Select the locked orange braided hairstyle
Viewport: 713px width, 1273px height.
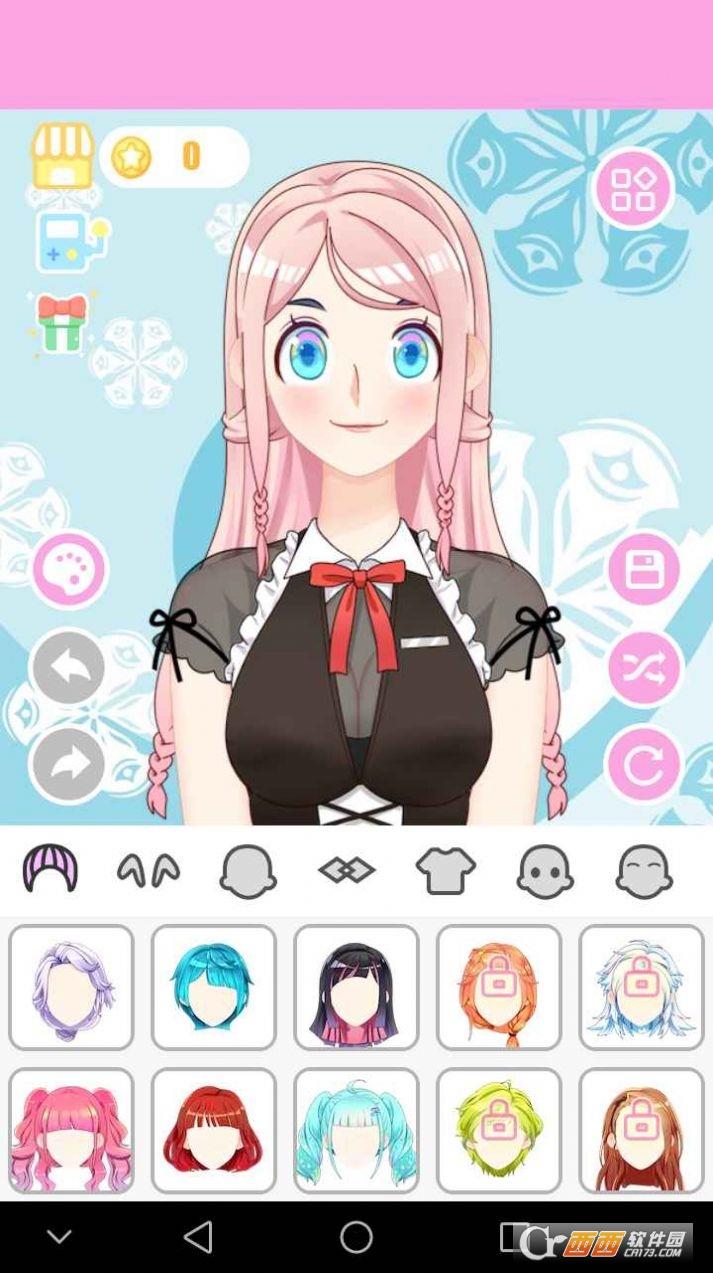click(x=498, y=987)
